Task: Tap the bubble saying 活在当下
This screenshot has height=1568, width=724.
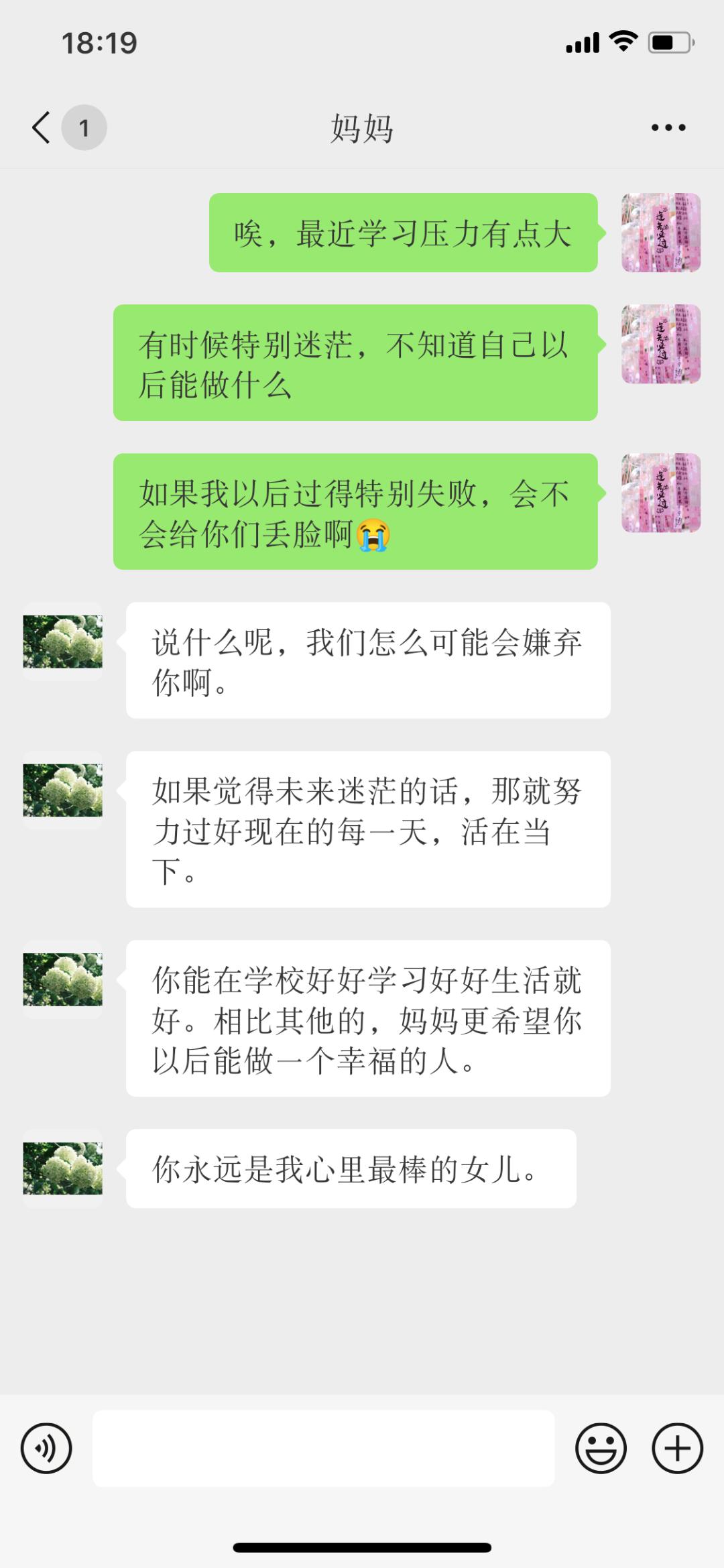Action: tap(367, 831)
